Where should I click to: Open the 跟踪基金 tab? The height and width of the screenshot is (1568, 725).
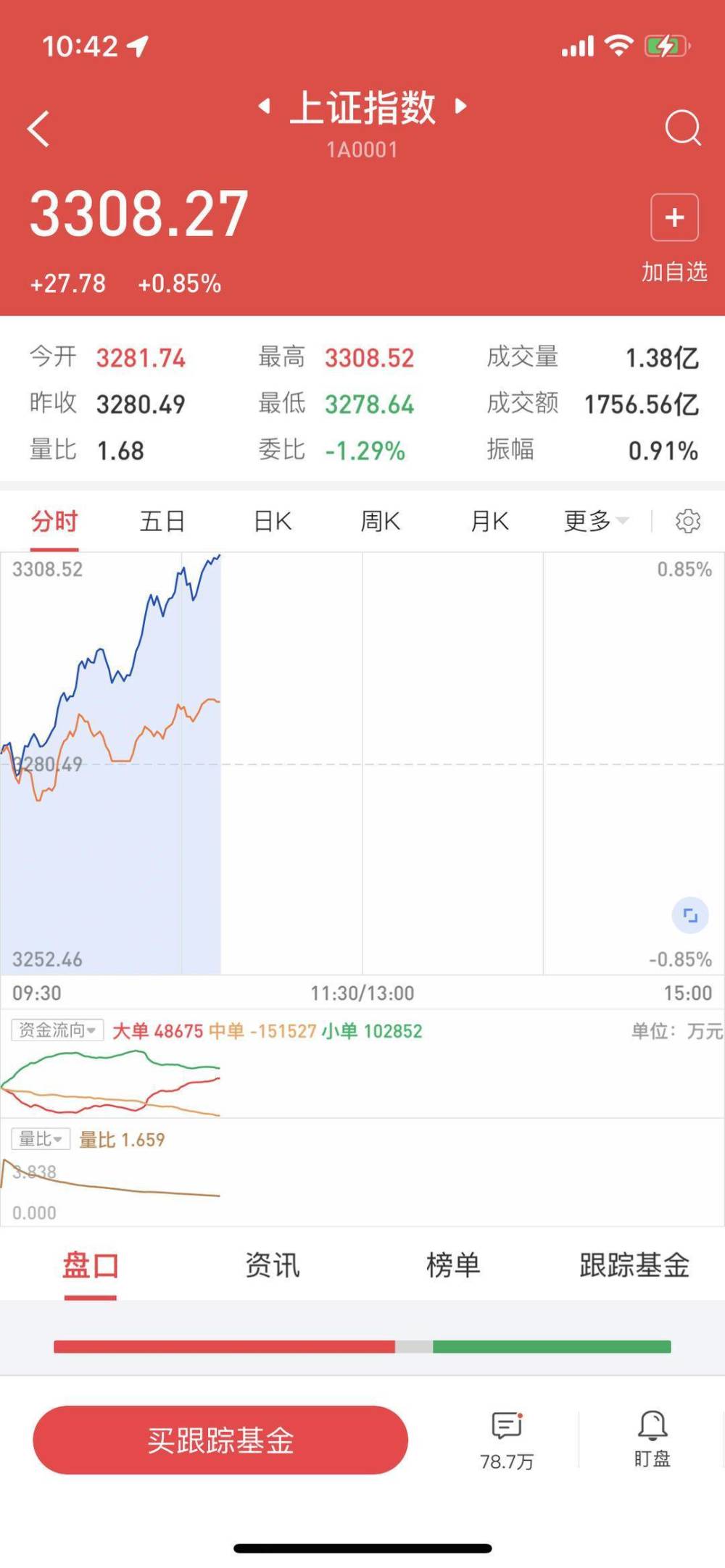coord(634,1265)
